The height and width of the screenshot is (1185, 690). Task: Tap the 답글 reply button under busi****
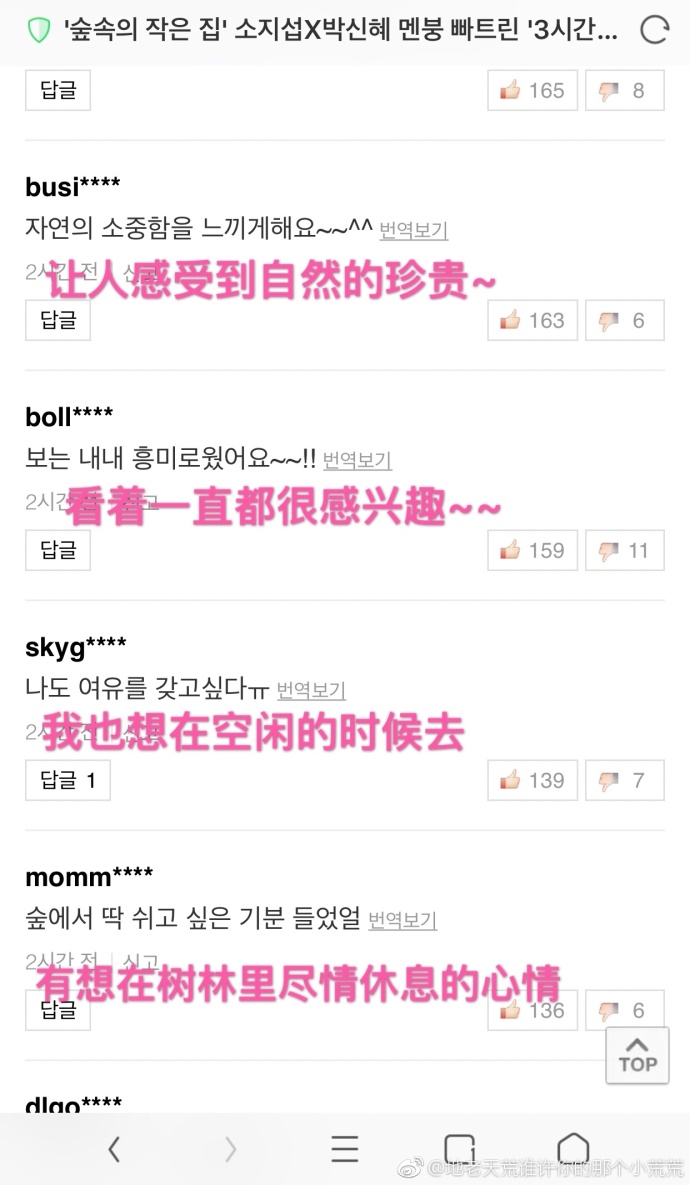pyautogui.click(x=58, y=320)
